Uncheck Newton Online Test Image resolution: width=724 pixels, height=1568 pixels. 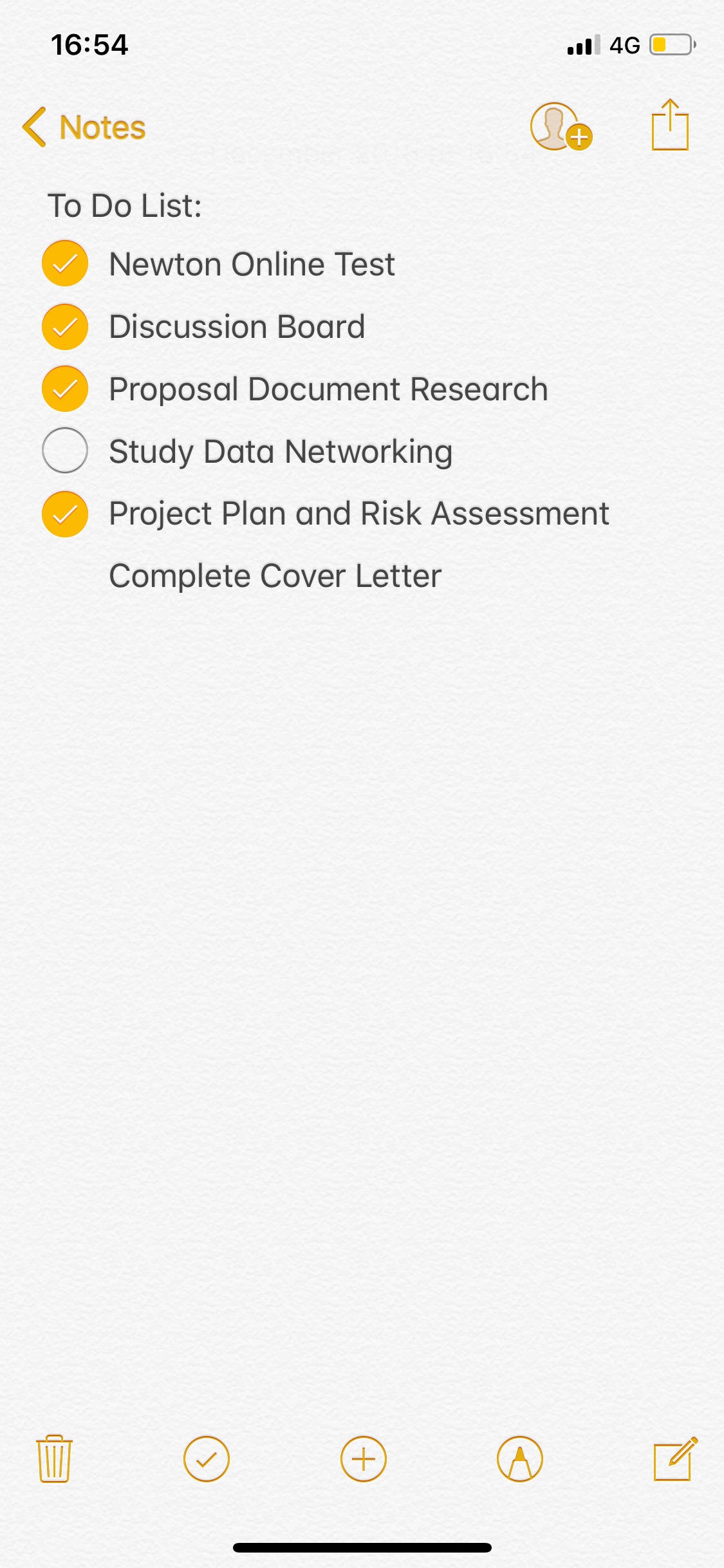pyautogui.click(x=65, y=264)
